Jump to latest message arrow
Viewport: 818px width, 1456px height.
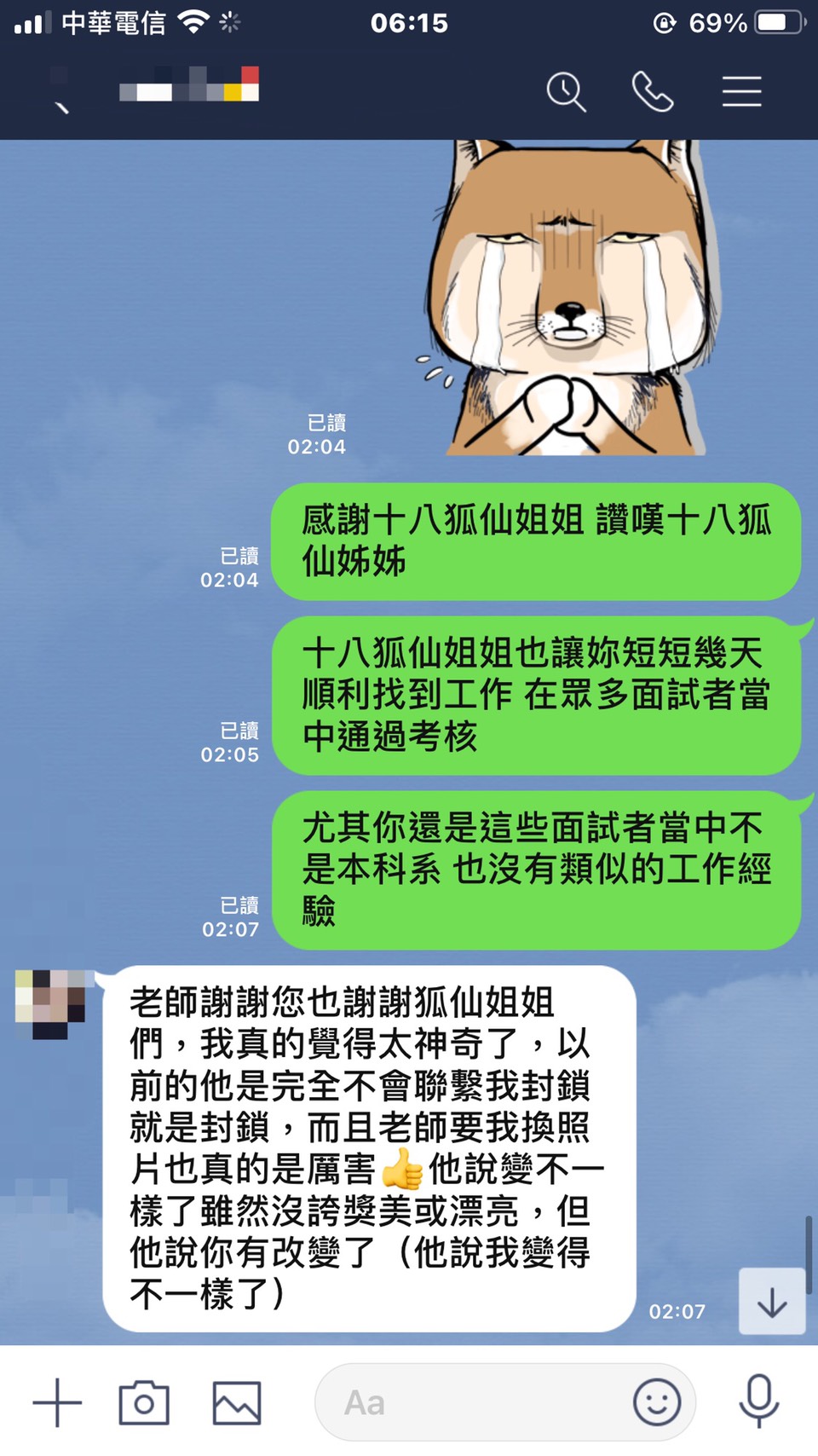[x=772, y=1302]
